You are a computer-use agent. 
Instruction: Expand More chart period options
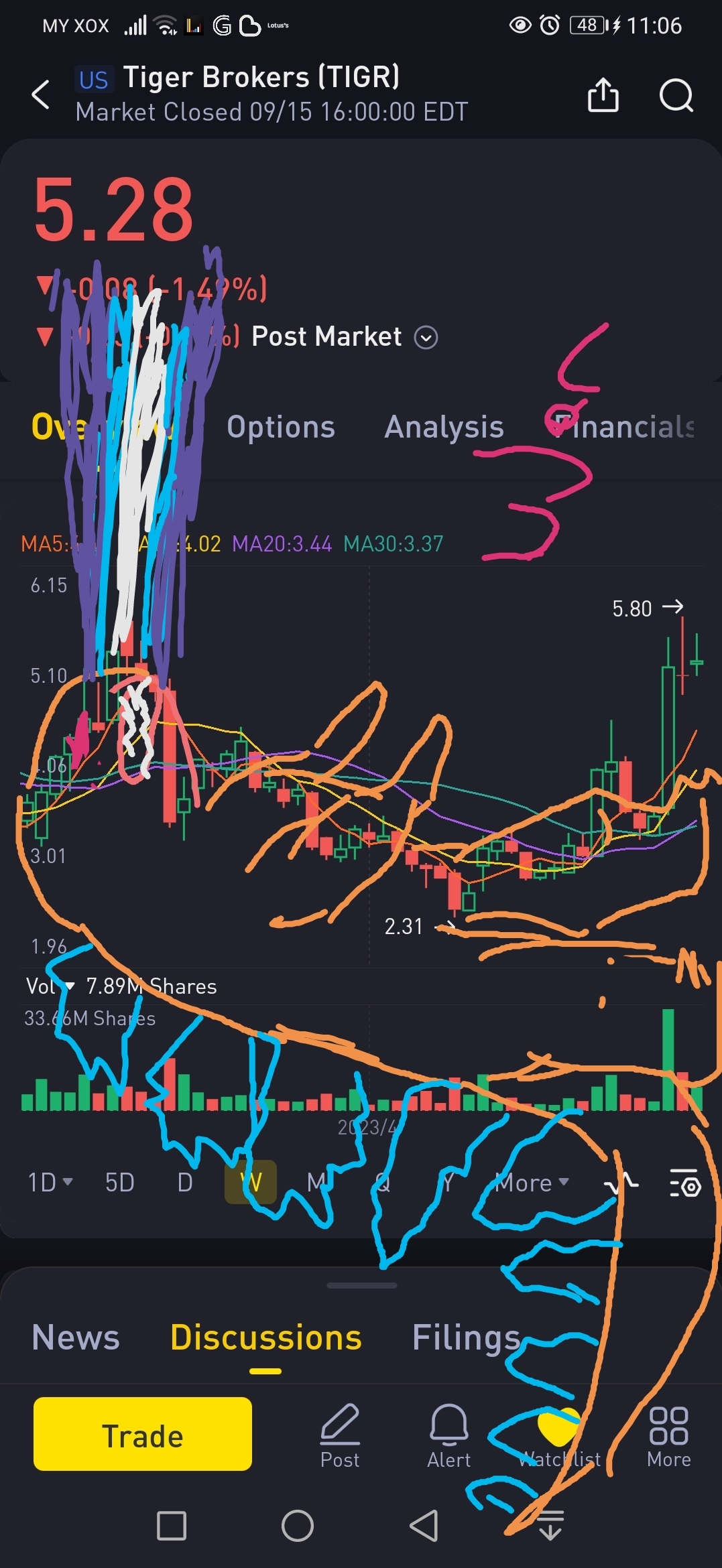click(532, 1183)
